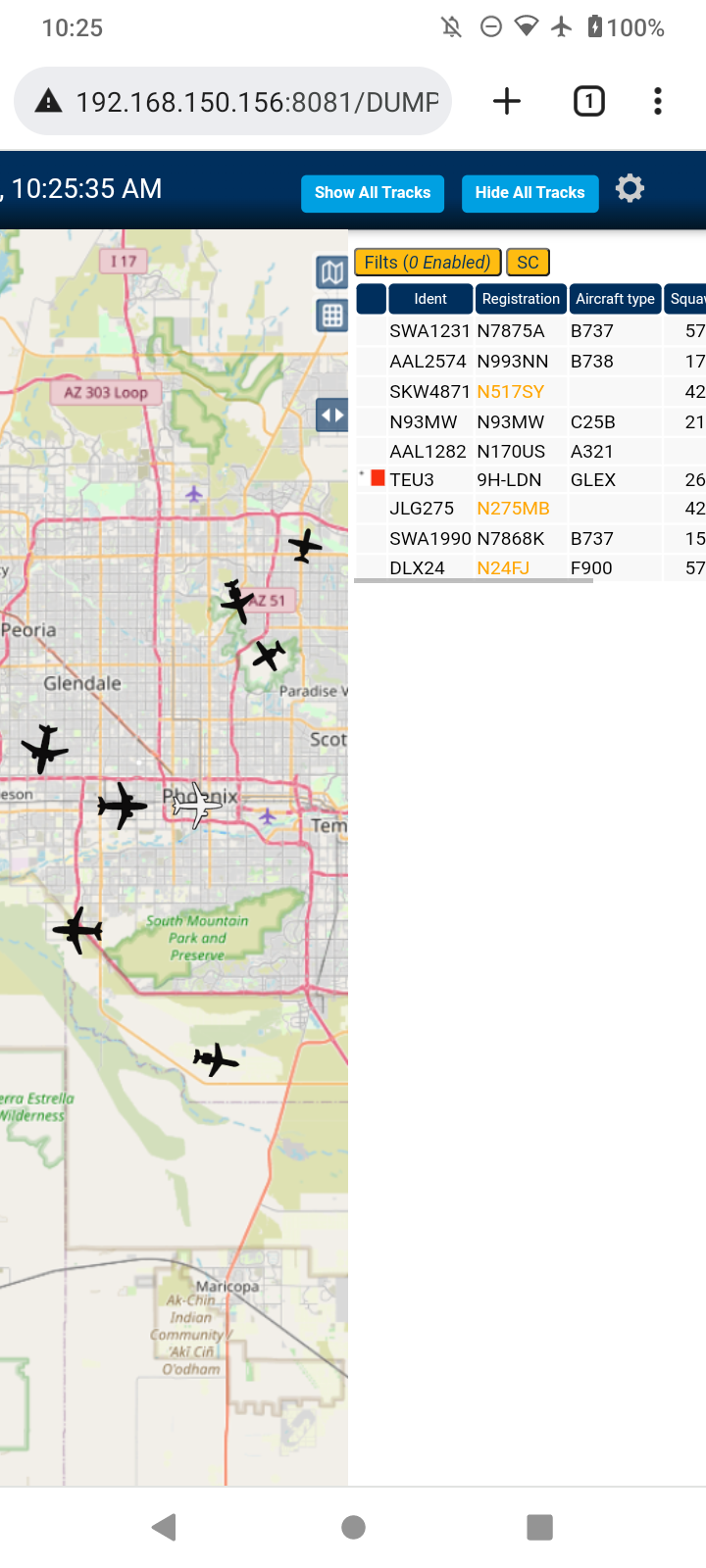
Task: Open the map layers icon
Action: click(x=332, y=272)
